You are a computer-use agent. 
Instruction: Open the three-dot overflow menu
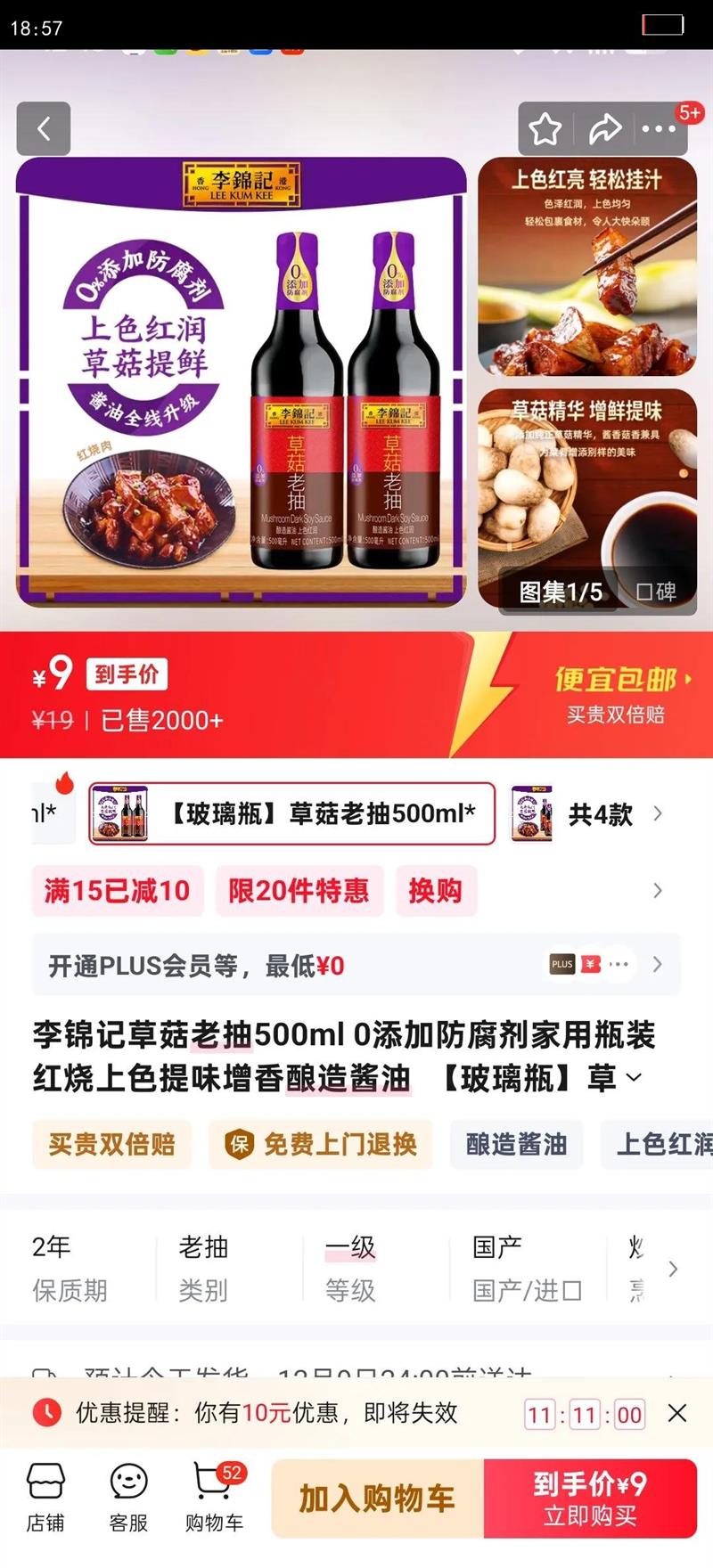coord(660,129)
